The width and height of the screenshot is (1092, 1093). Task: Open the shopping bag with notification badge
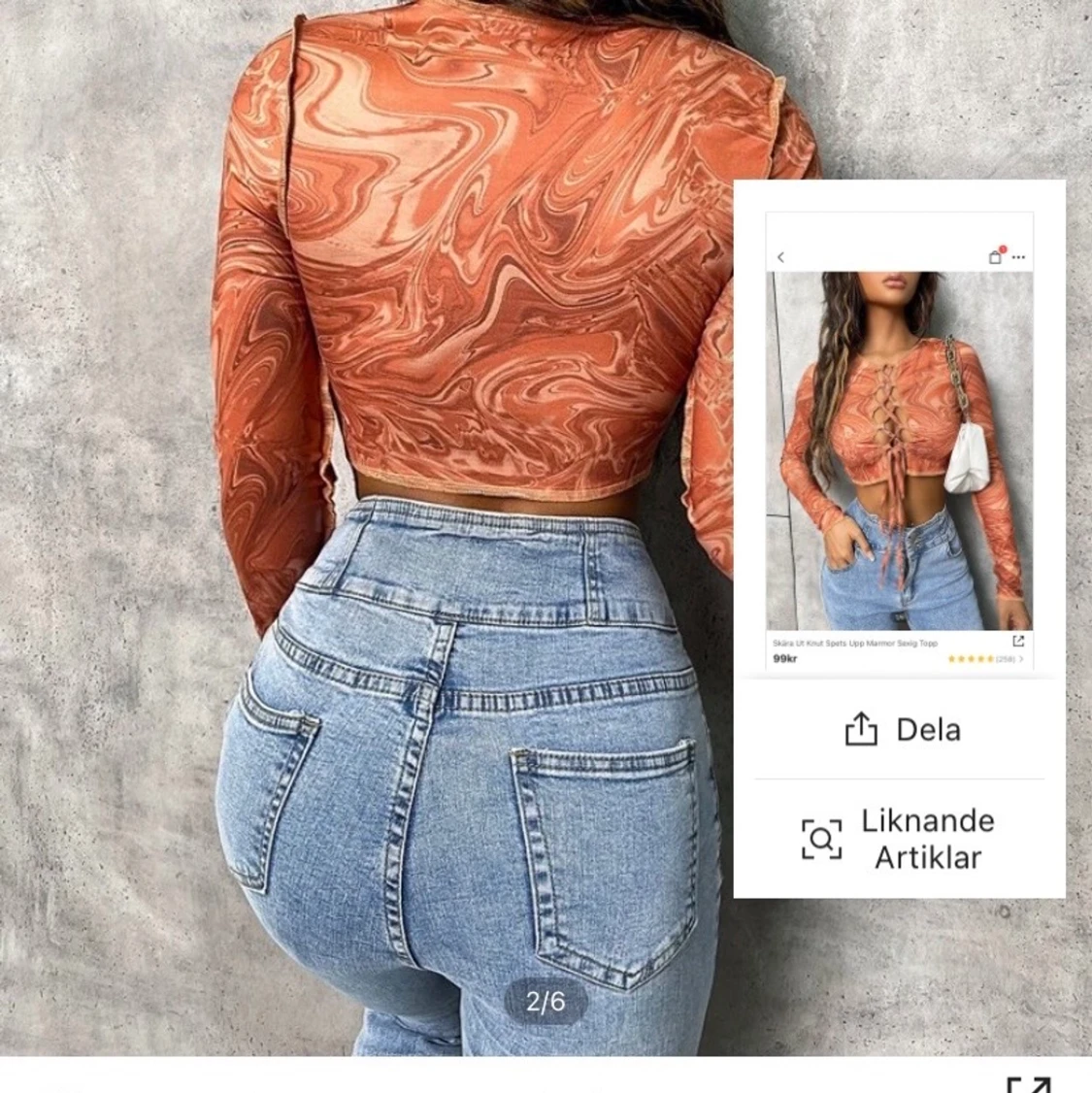click(x=995, y=256)
